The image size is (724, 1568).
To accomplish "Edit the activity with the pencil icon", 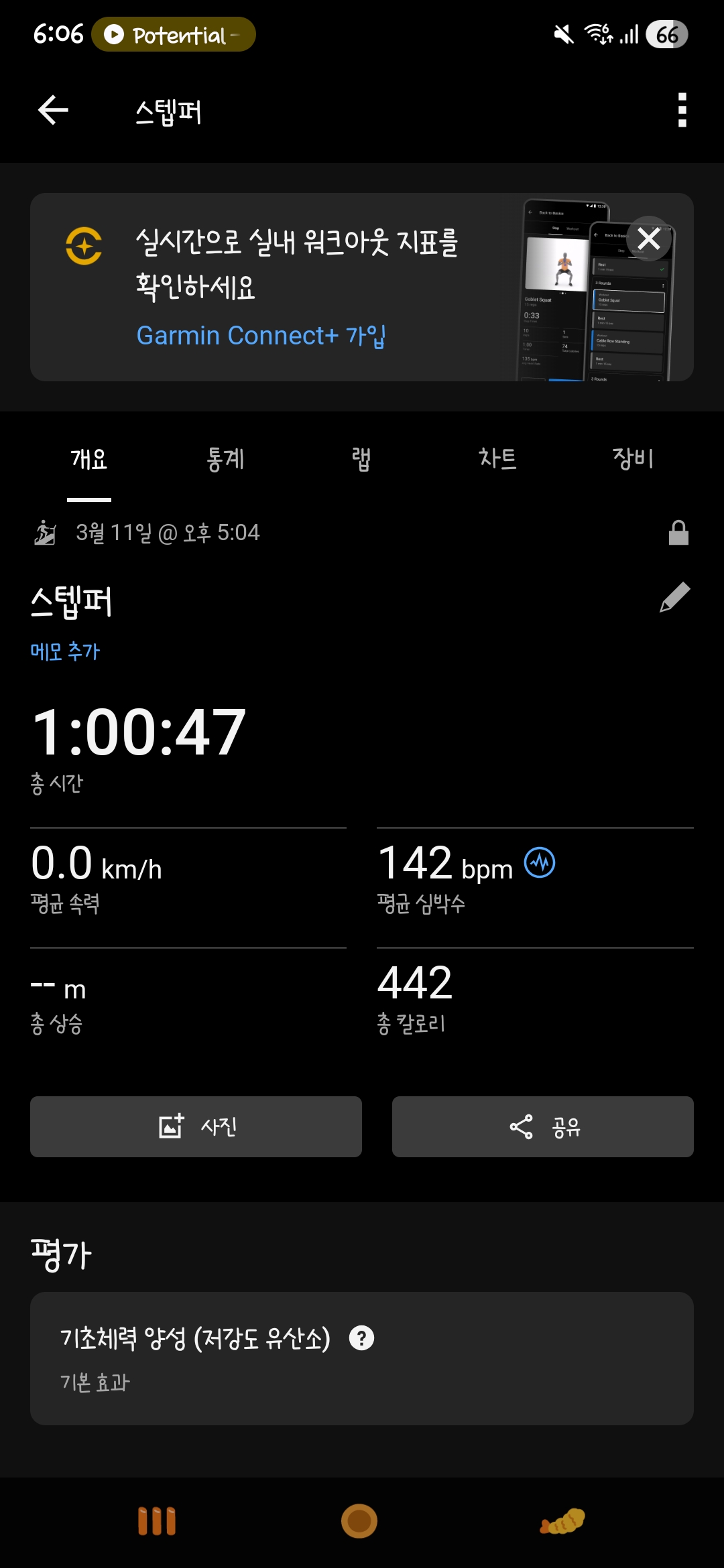I will click(x=674, y=597).
